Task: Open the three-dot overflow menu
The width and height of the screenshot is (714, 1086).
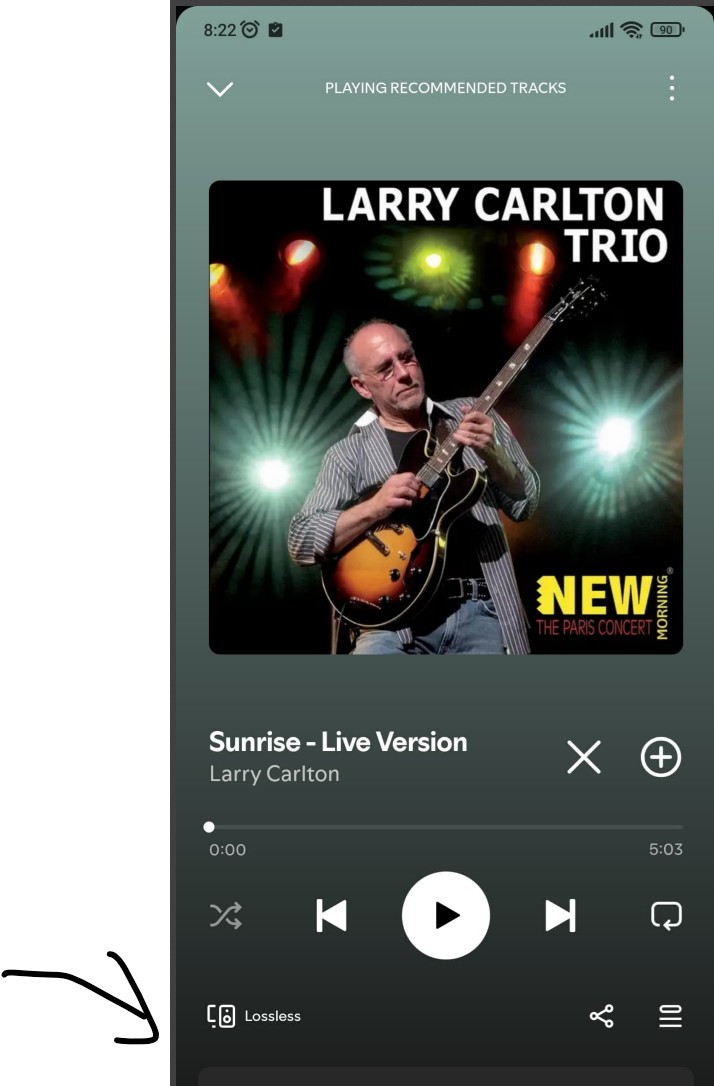Action: tap(672, 88)
